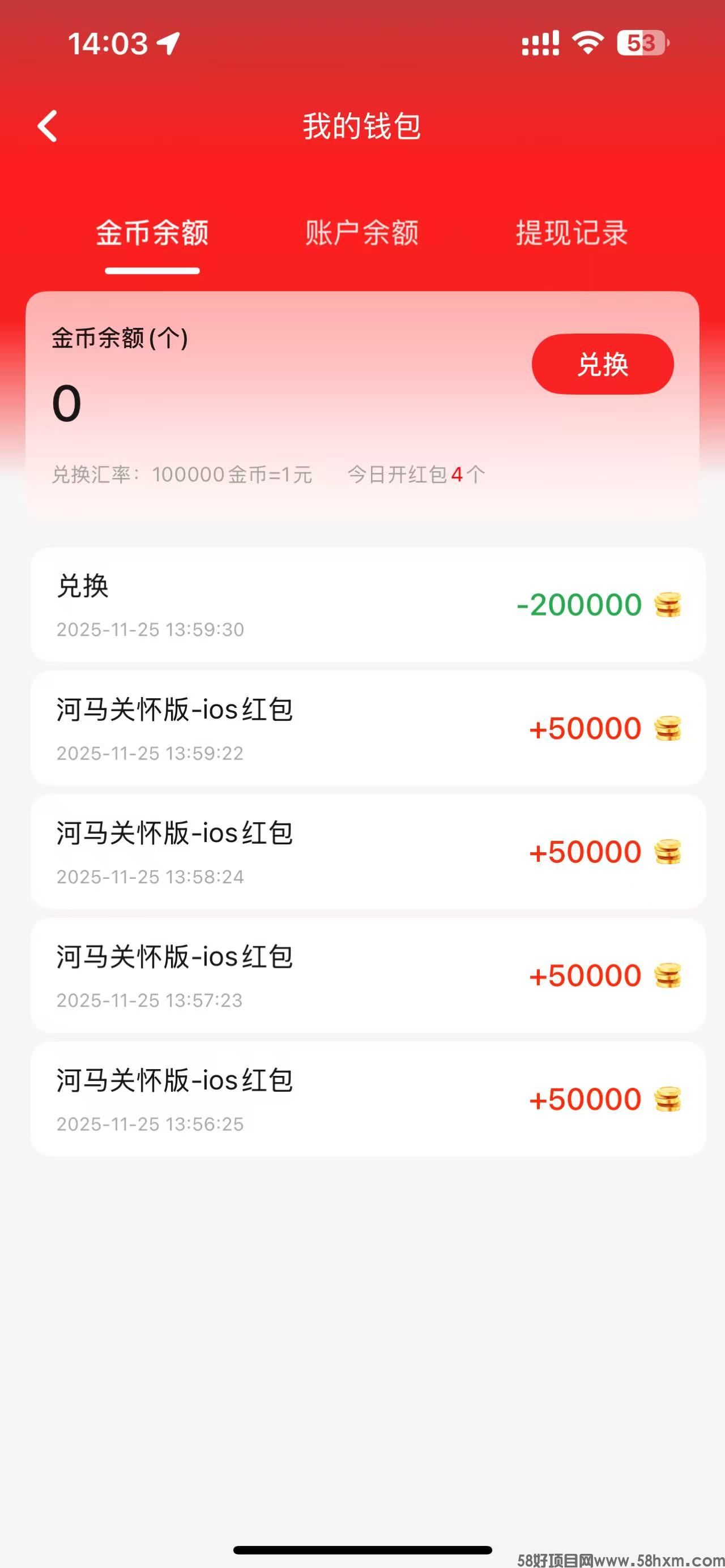Click the coin icon beside the 13:56:25 entry
Image resolution: width=725 pixels, height=1568 pixels.
coord(668,1099)
